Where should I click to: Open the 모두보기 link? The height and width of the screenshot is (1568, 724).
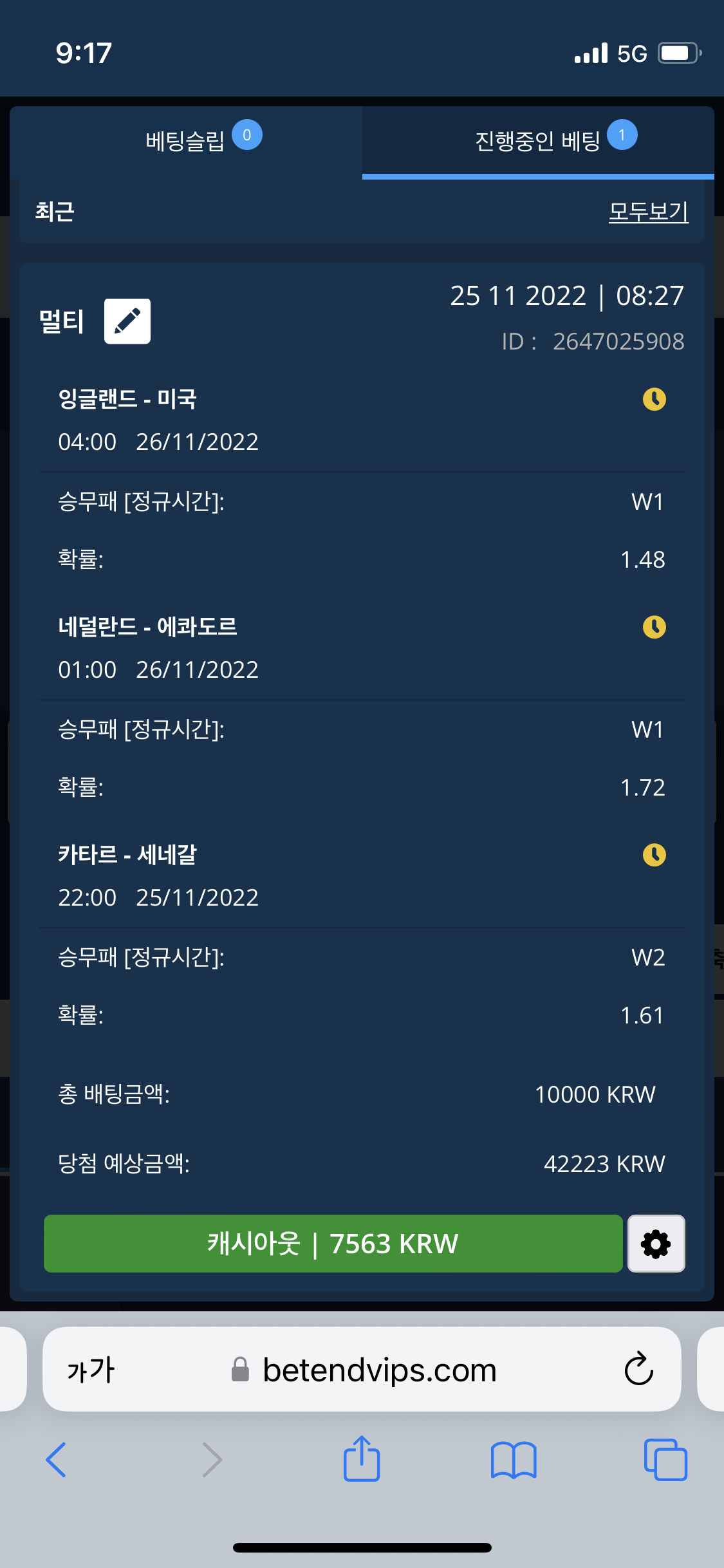point(648,211)
